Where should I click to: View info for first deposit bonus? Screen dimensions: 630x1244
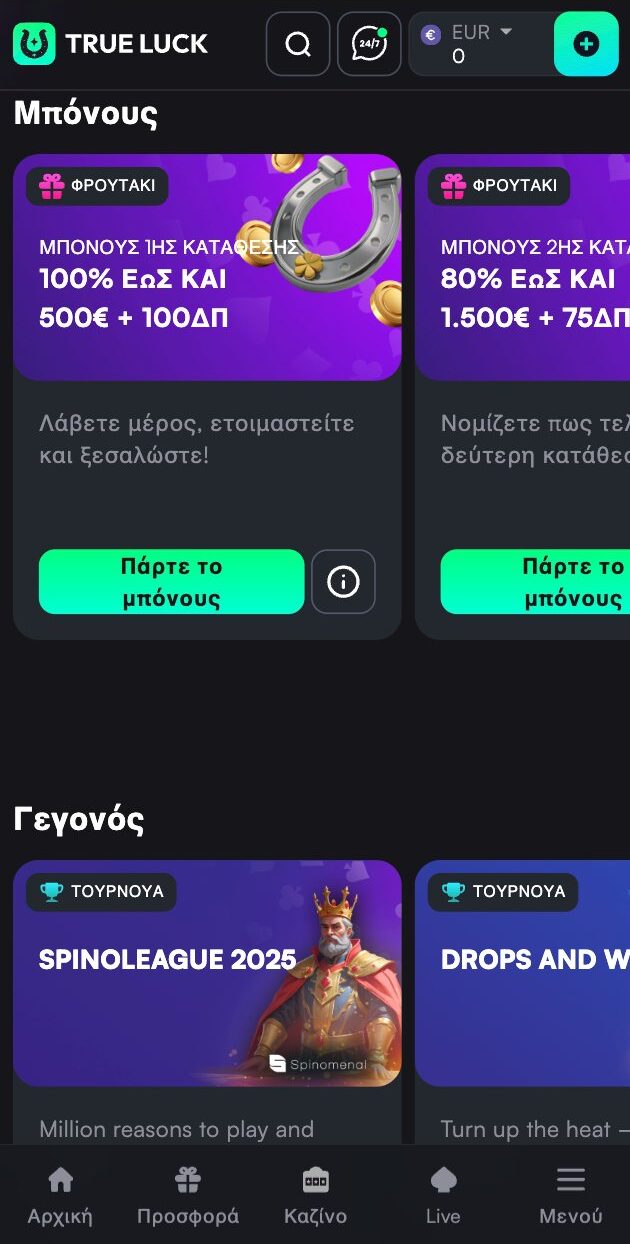click(x=343, y=582)
